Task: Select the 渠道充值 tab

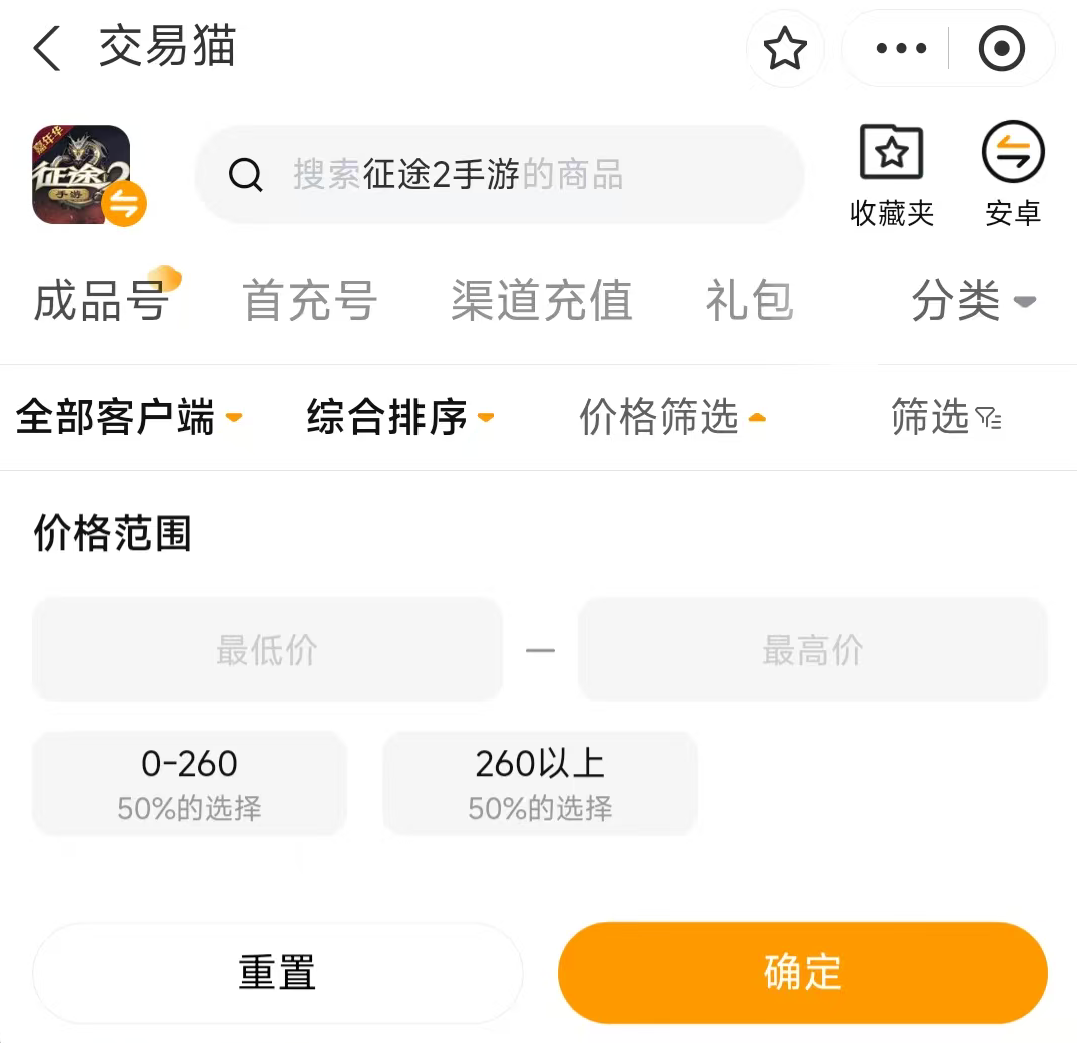Action: [x=541, y=300]
